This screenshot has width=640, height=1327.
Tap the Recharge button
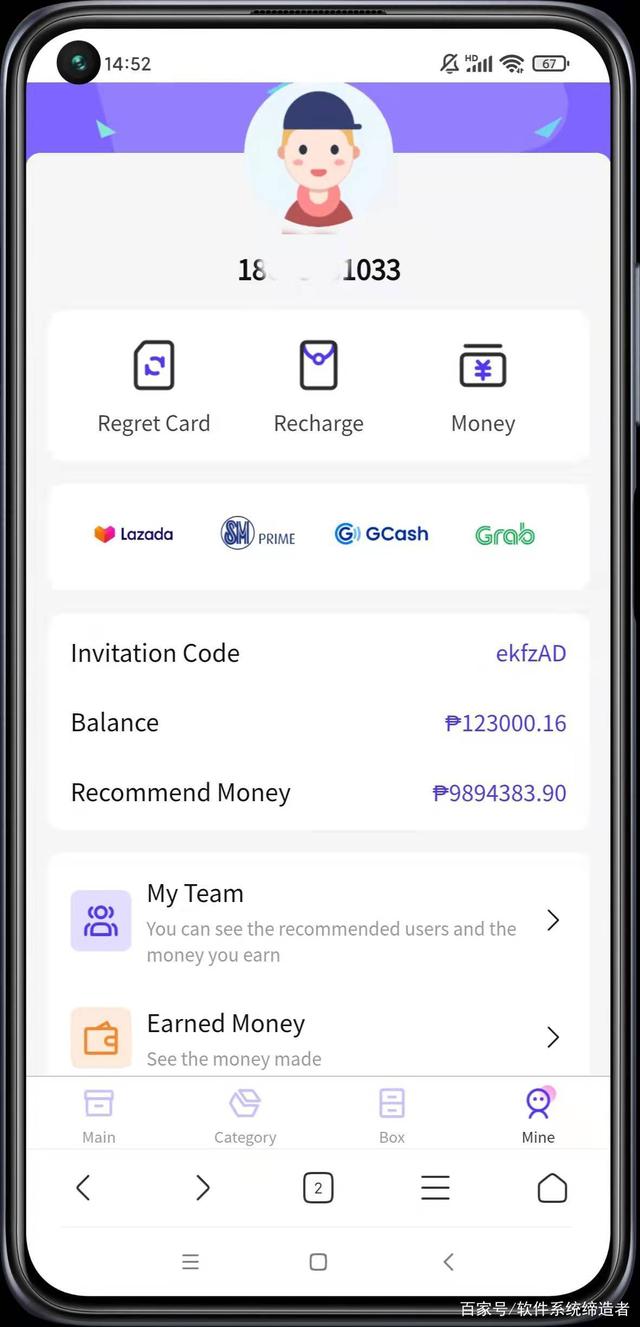(319, 387)
